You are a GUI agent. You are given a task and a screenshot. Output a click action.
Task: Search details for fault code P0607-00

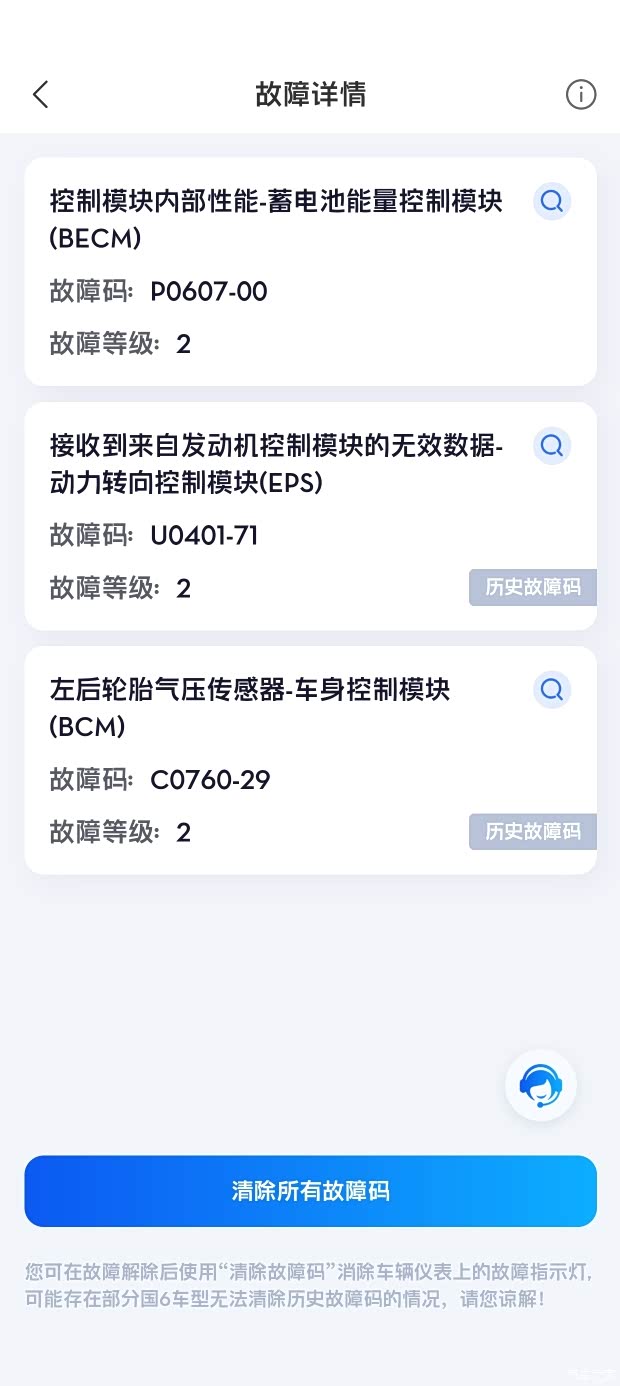[551, 202]
